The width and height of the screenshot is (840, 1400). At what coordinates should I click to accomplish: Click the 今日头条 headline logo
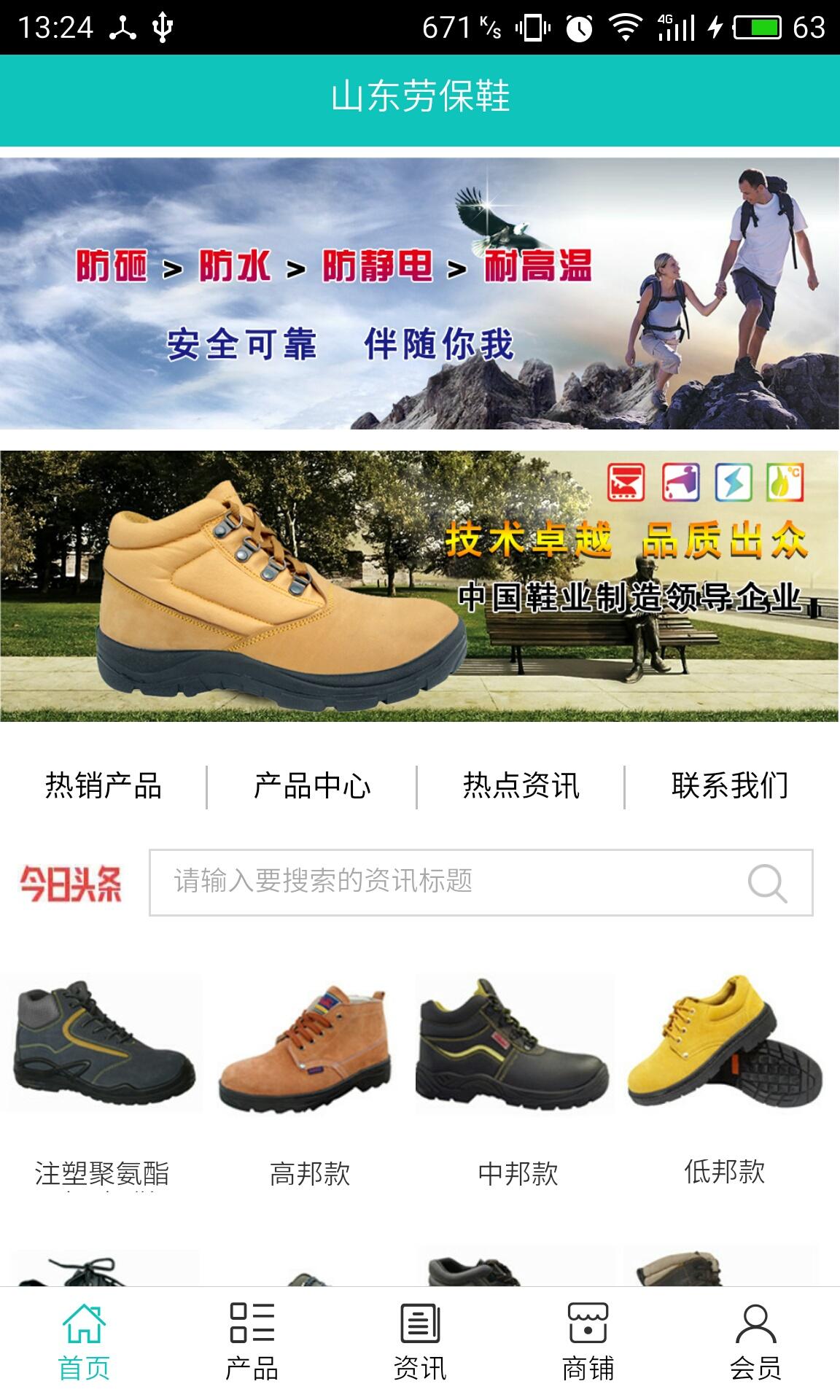point(71,882)
